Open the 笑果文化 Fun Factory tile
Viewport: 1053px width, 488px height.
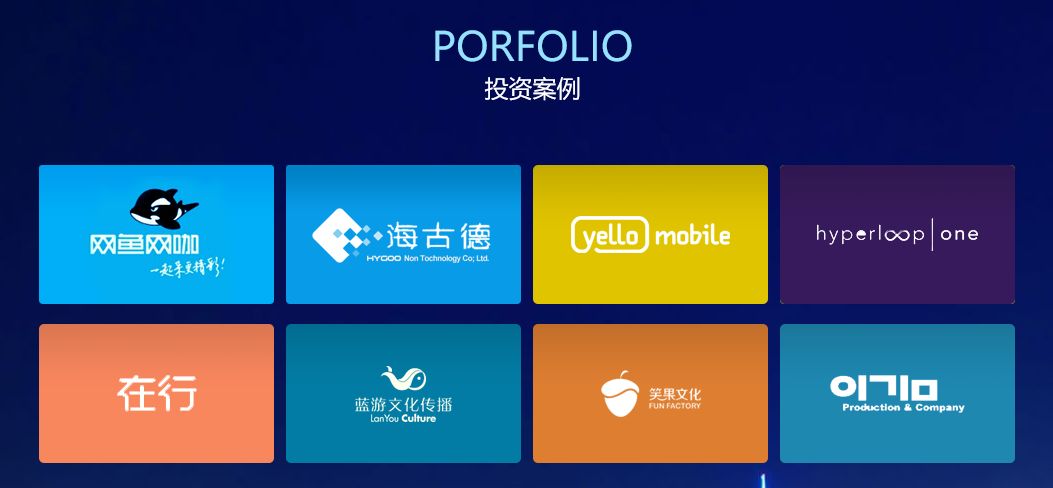pyautogui.click(x=650, y=393)
